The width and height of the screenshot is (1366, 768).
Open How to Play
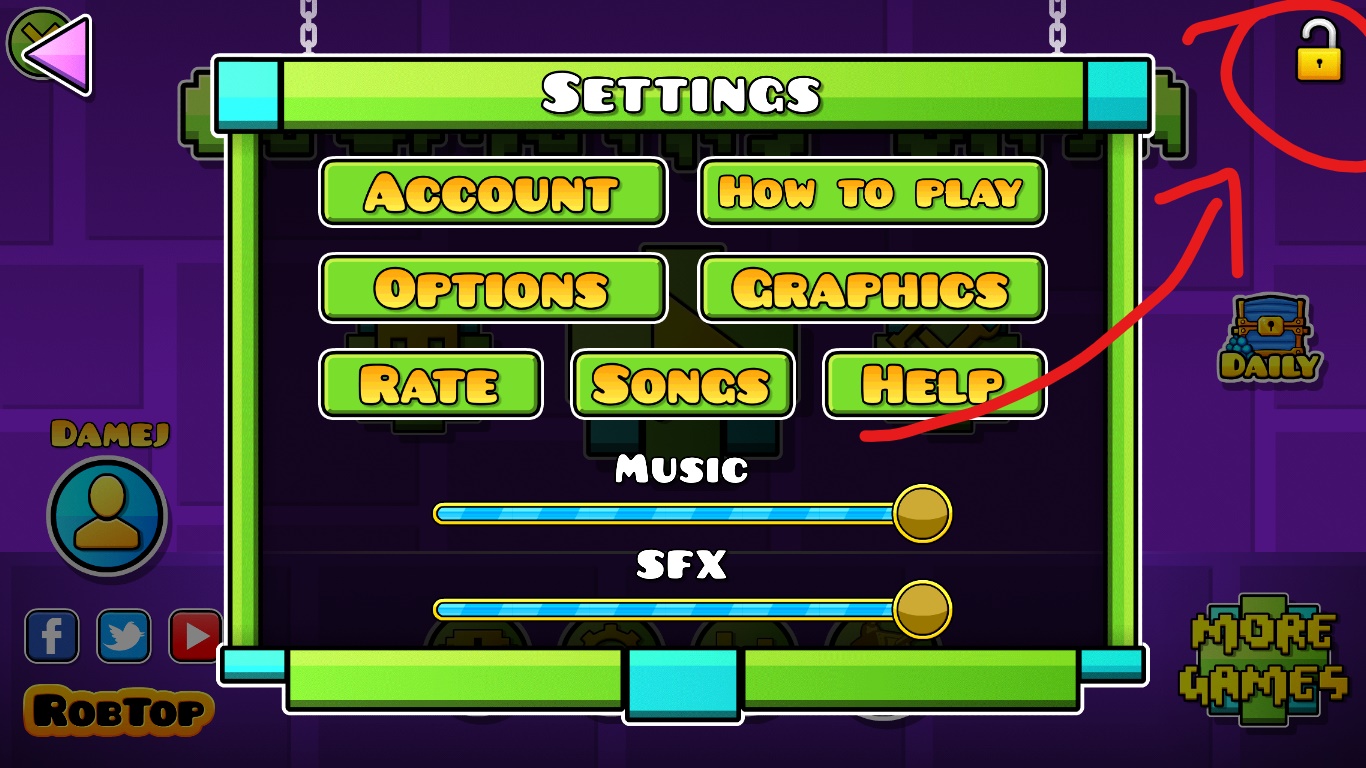coord(871,192)
